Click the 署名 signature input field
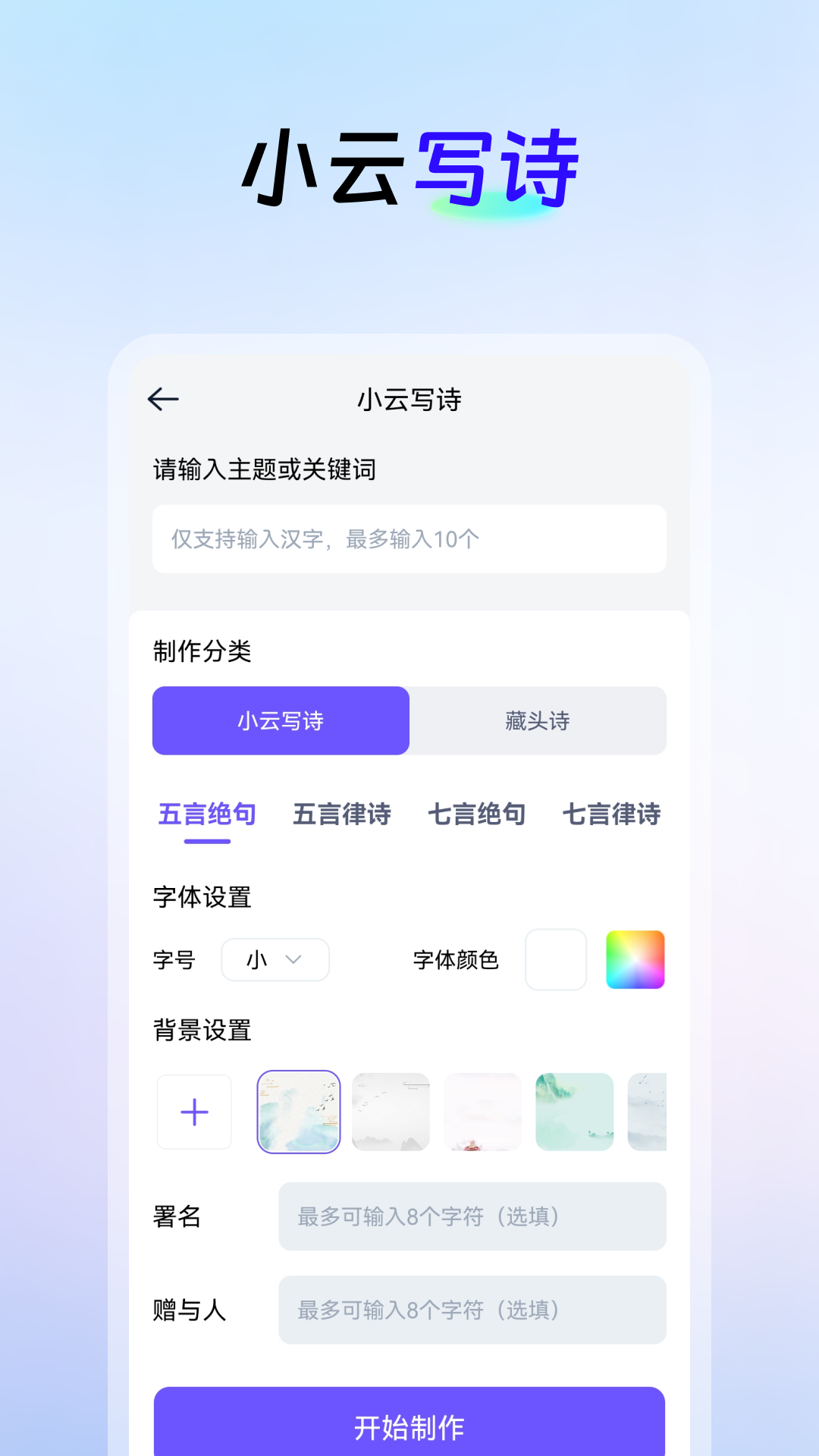This screenshot has height=1456, width=819. click(x=472, y=1216)
